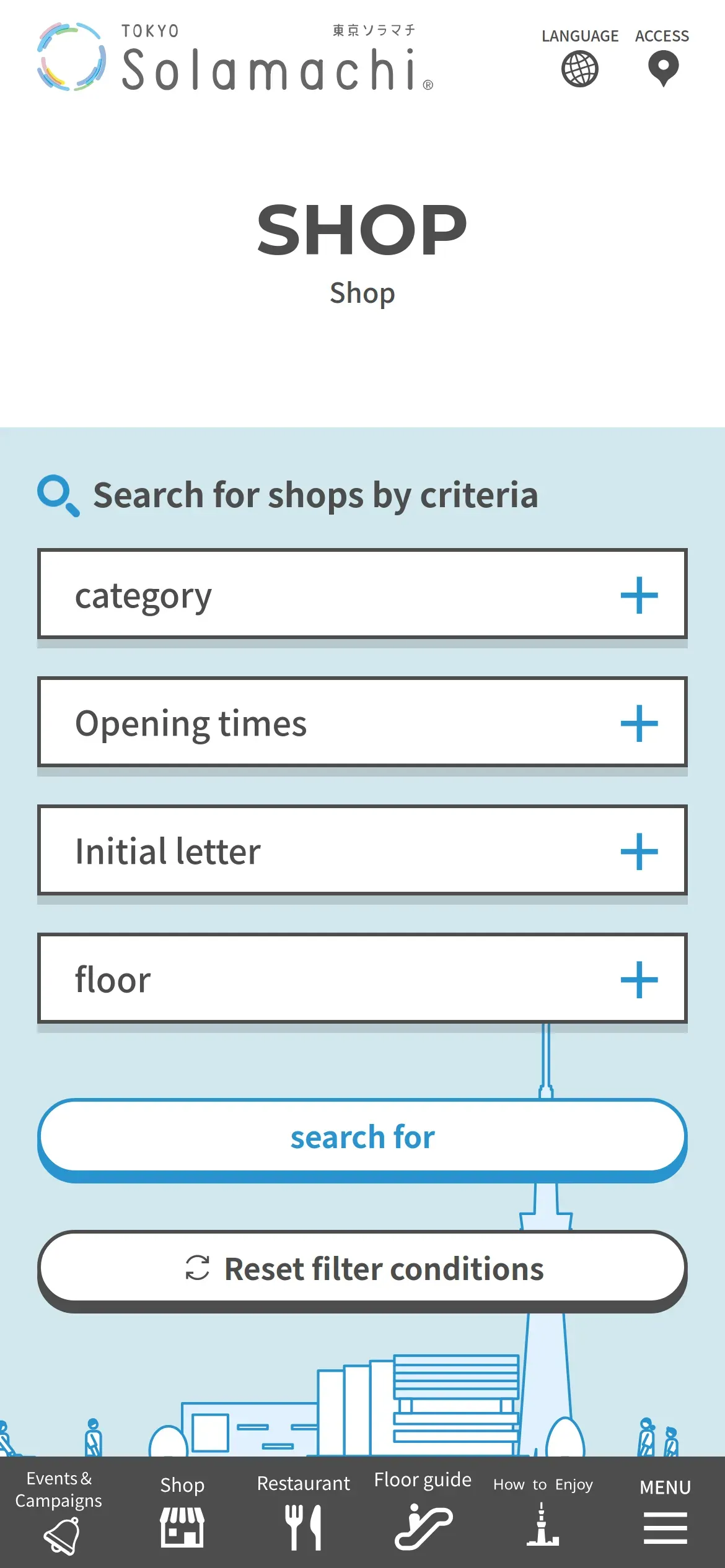Viewport: 725px width, 1568px height.
Task: Open the MENU drawer
Action: tap(665, 1511)
